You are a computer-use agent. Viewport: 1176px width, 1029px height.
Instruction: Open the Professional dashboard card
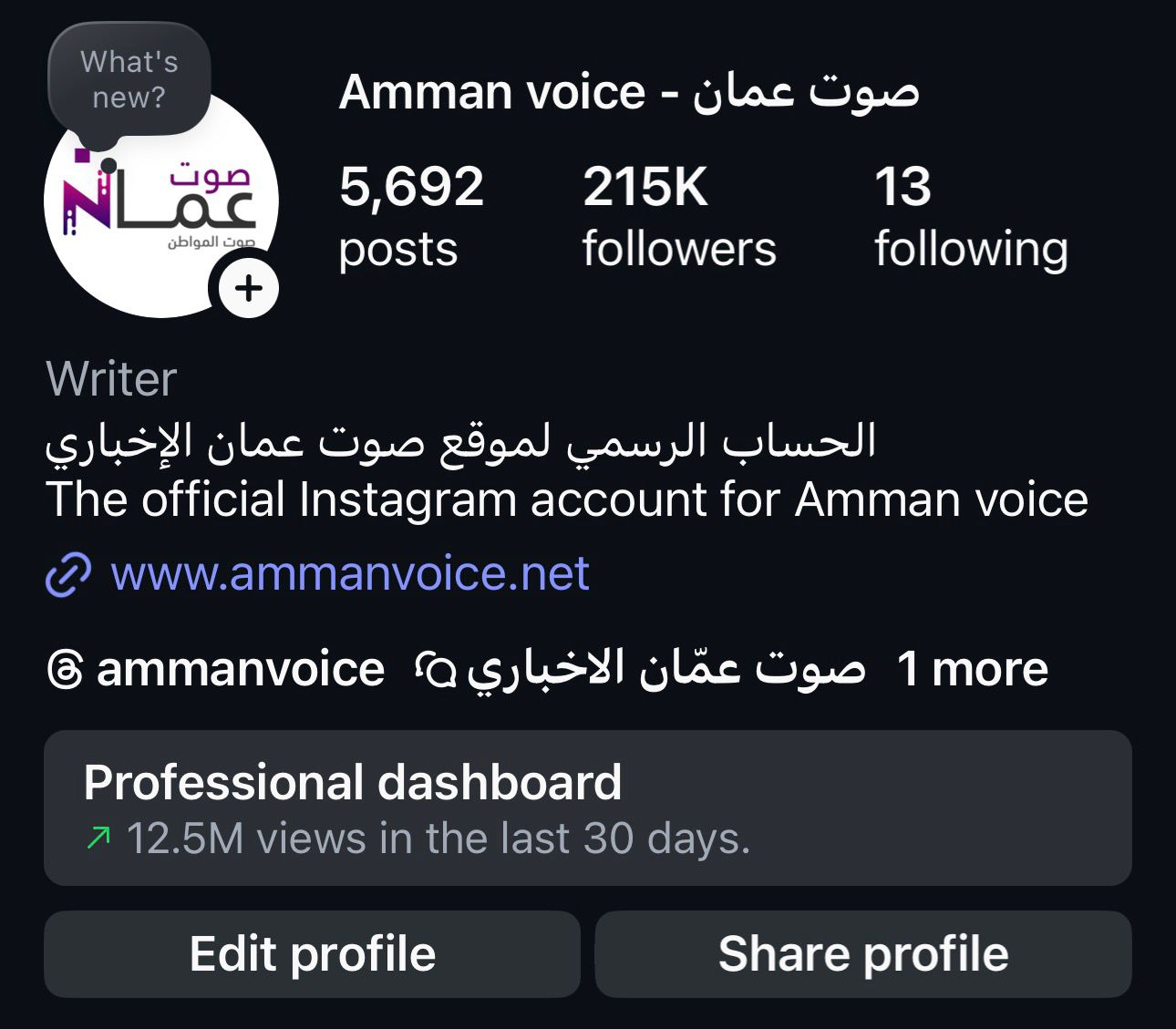tap(587, 808)
